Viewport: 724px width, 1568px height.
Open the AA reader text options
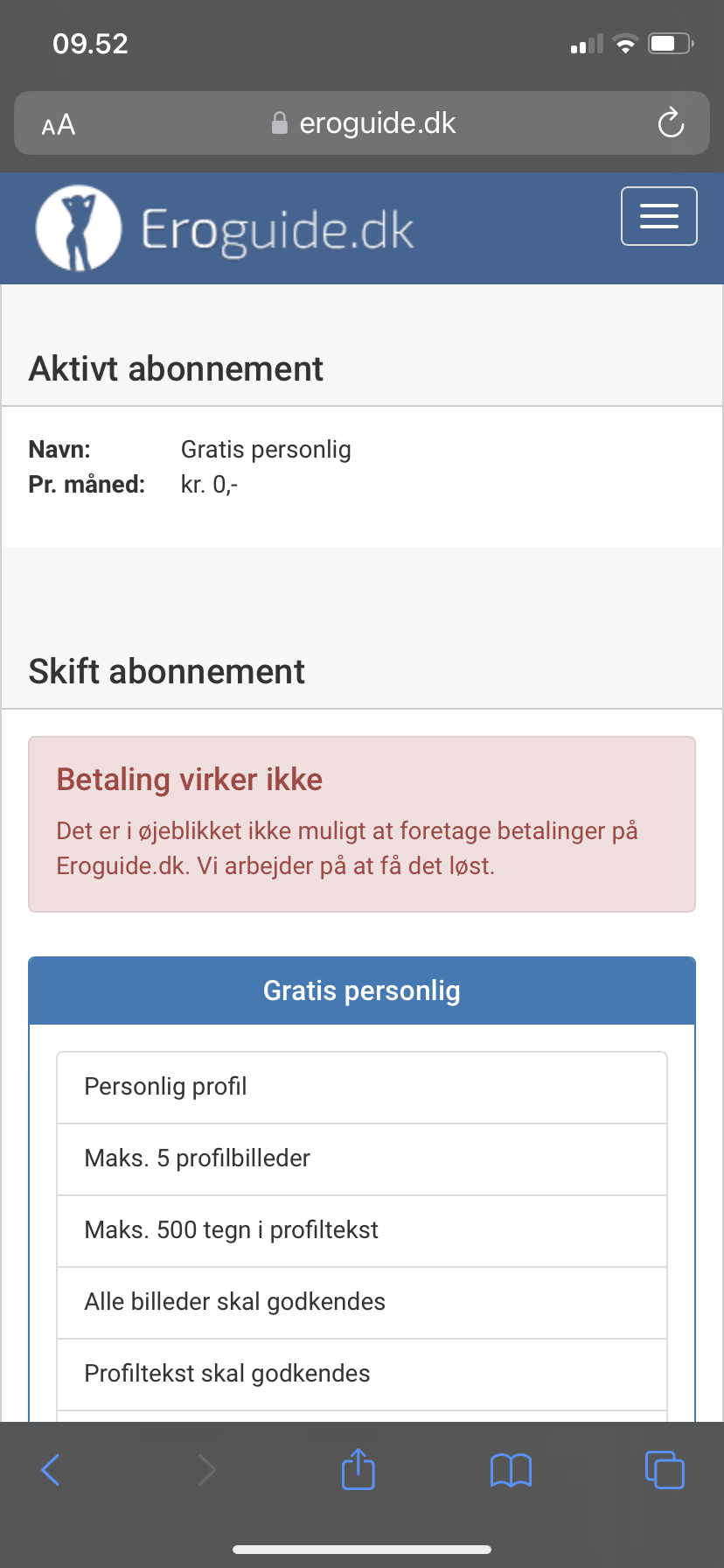[59, 125]
